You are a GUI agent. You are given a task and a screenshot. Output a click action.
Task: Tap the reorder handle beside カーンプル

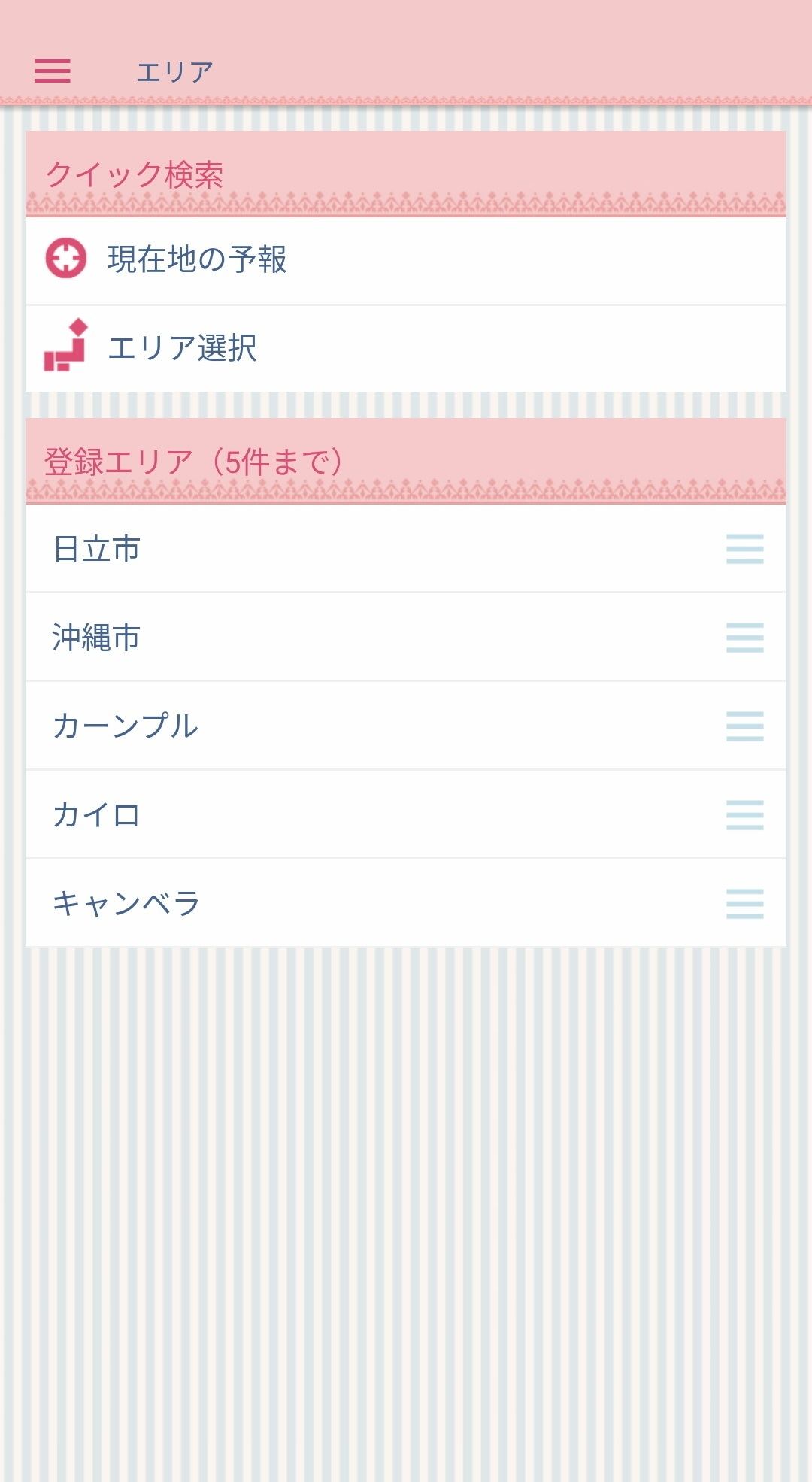click(x=744, y=726)
